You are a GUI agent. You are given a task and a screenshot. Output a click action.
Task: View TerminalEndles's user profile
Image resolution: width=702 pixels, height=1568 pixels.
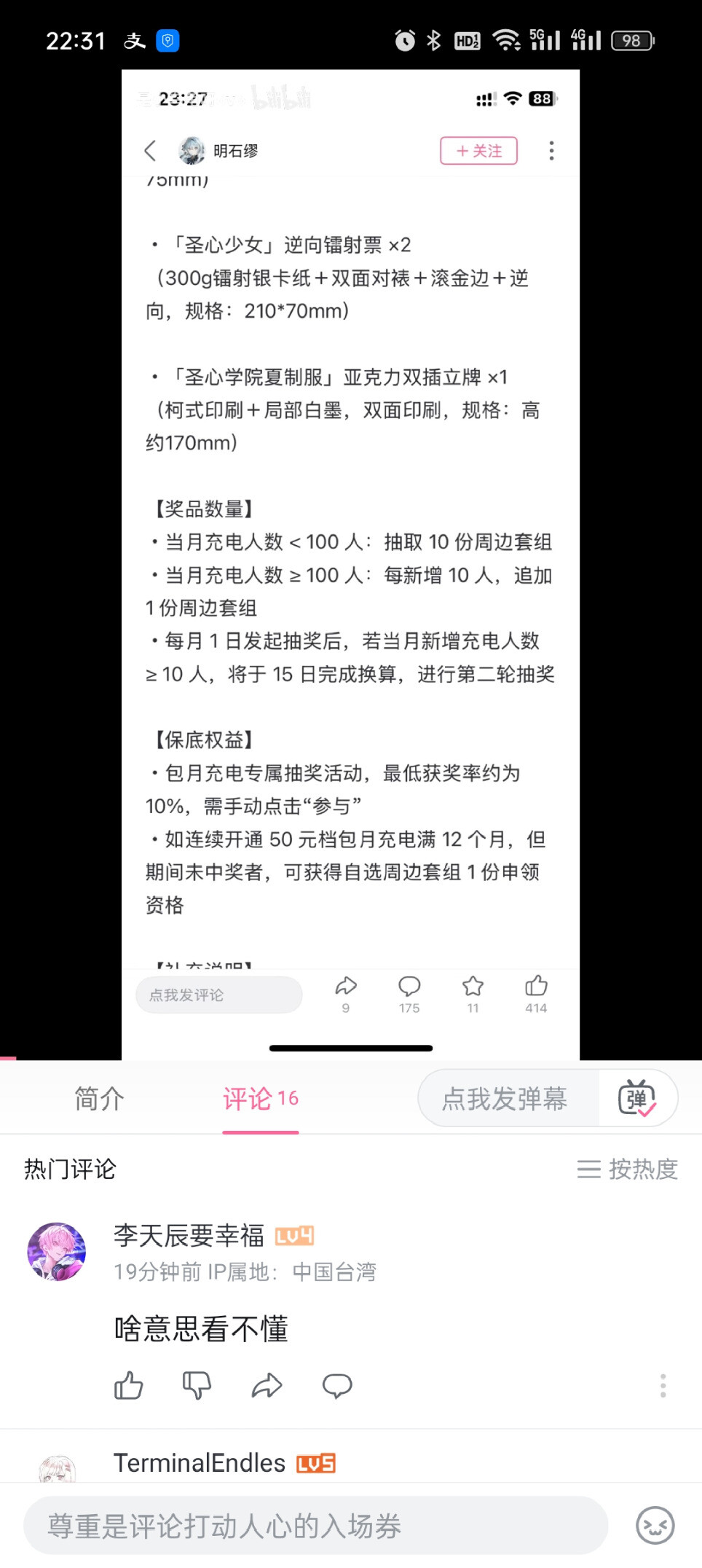[x=200, y=1462]
